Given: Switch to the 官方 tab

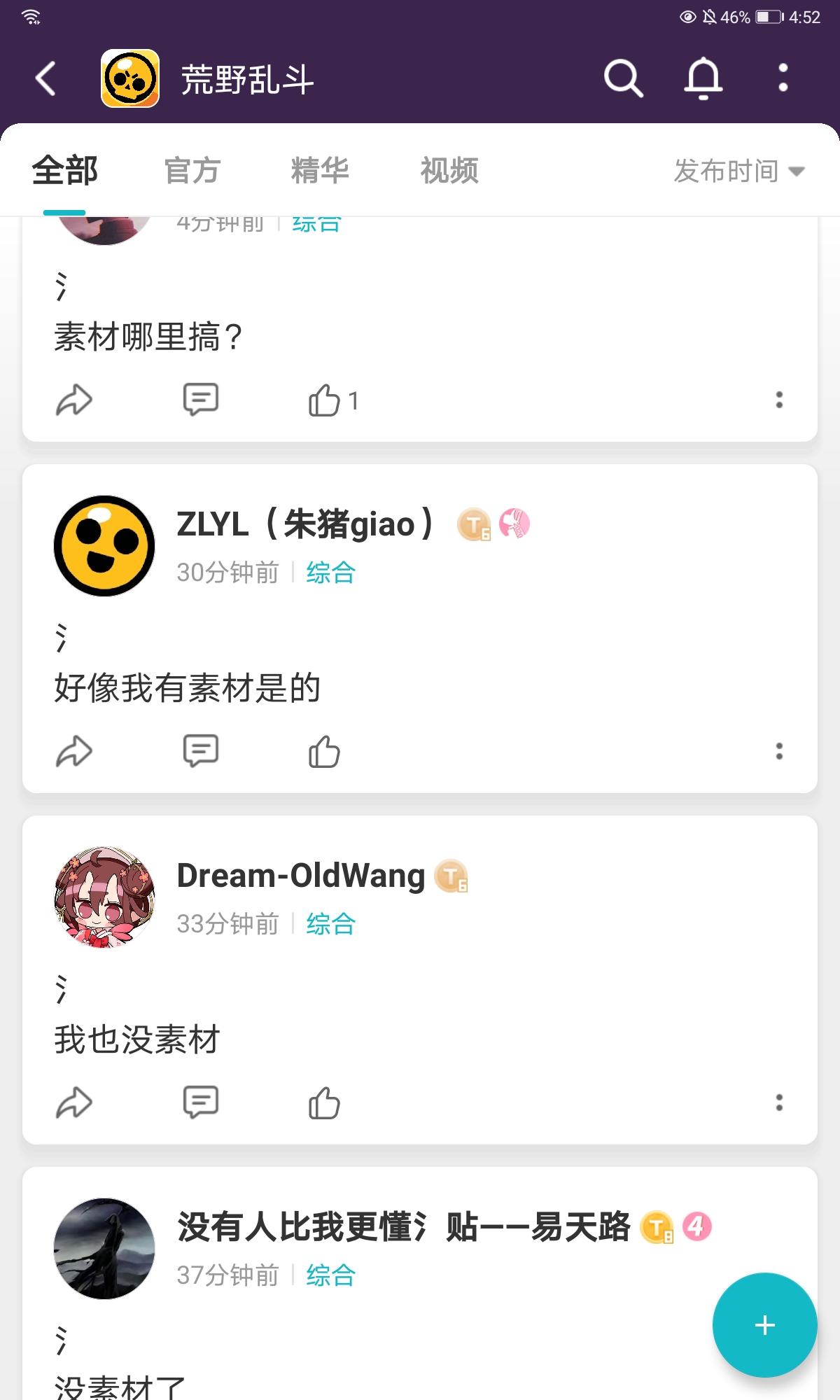Looking at the screenshot, I should (192, 171).
